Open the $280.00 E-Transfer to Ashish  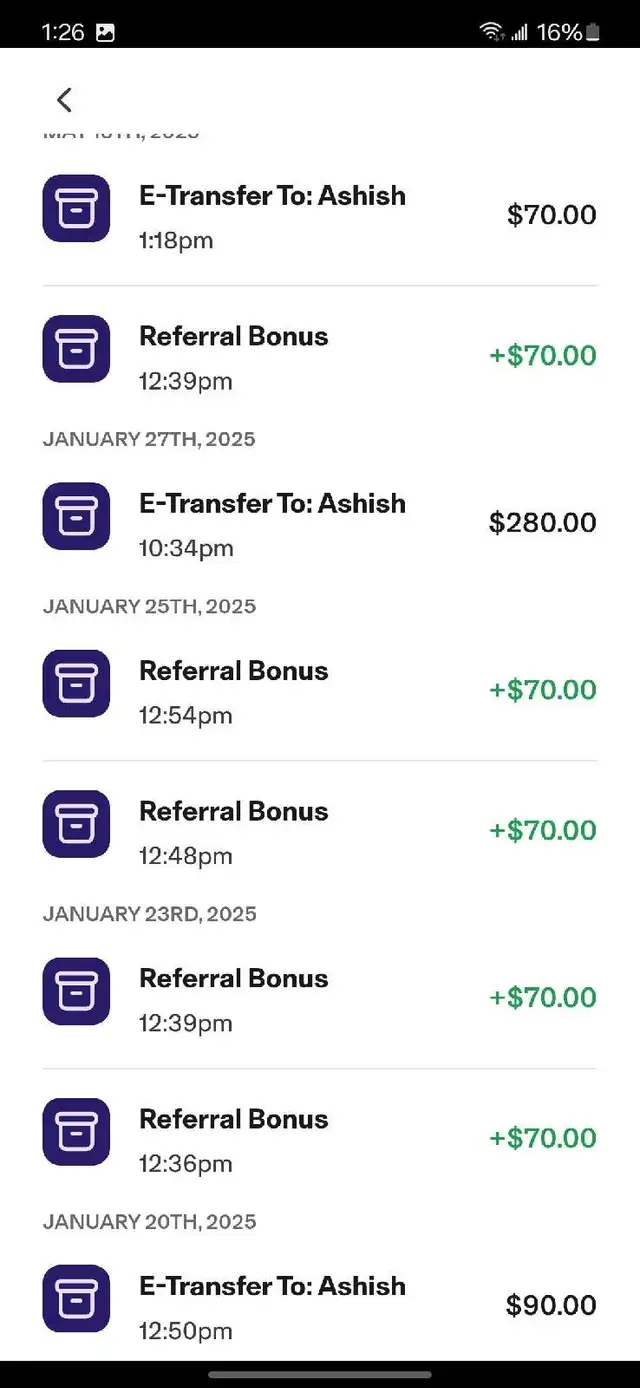[x=320, y=522]
